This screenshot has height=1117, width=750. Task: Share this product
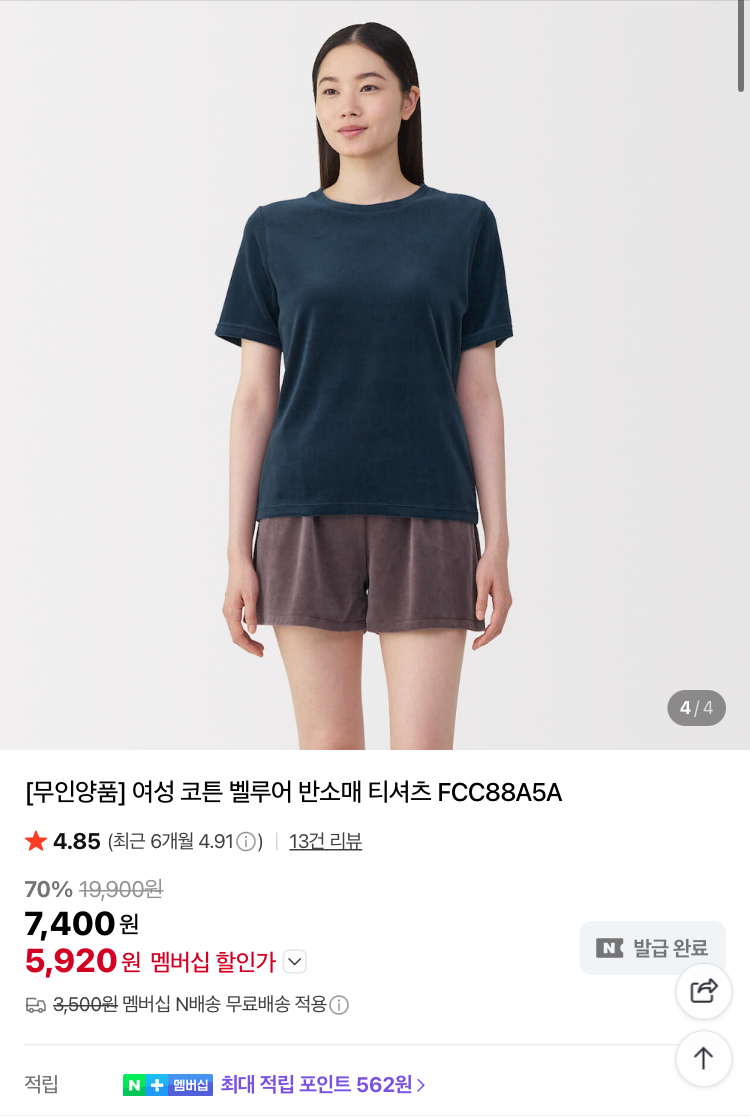coord(704,991)
